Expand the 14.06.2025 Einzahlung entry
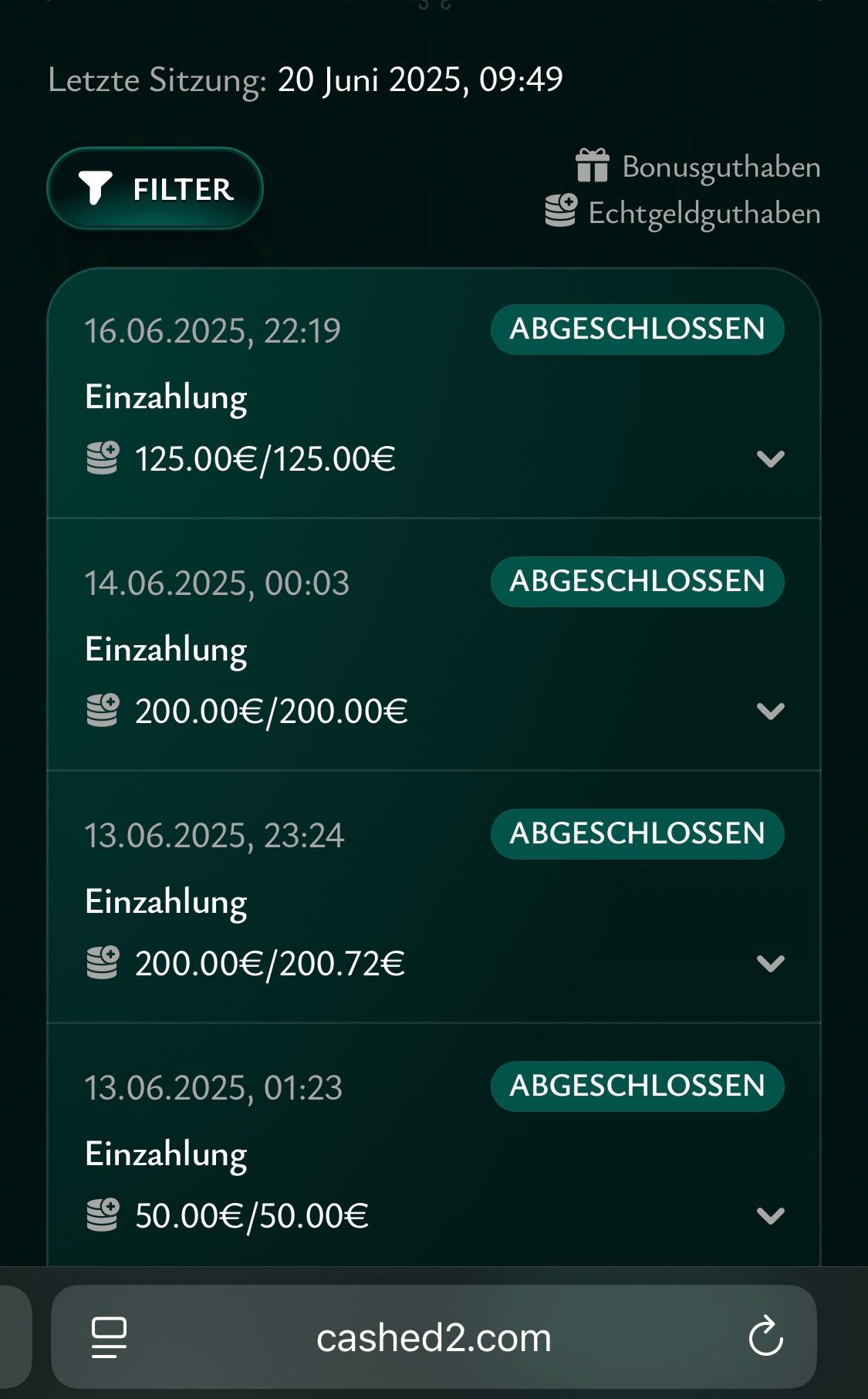868x1399 pixels. point(772,710)
